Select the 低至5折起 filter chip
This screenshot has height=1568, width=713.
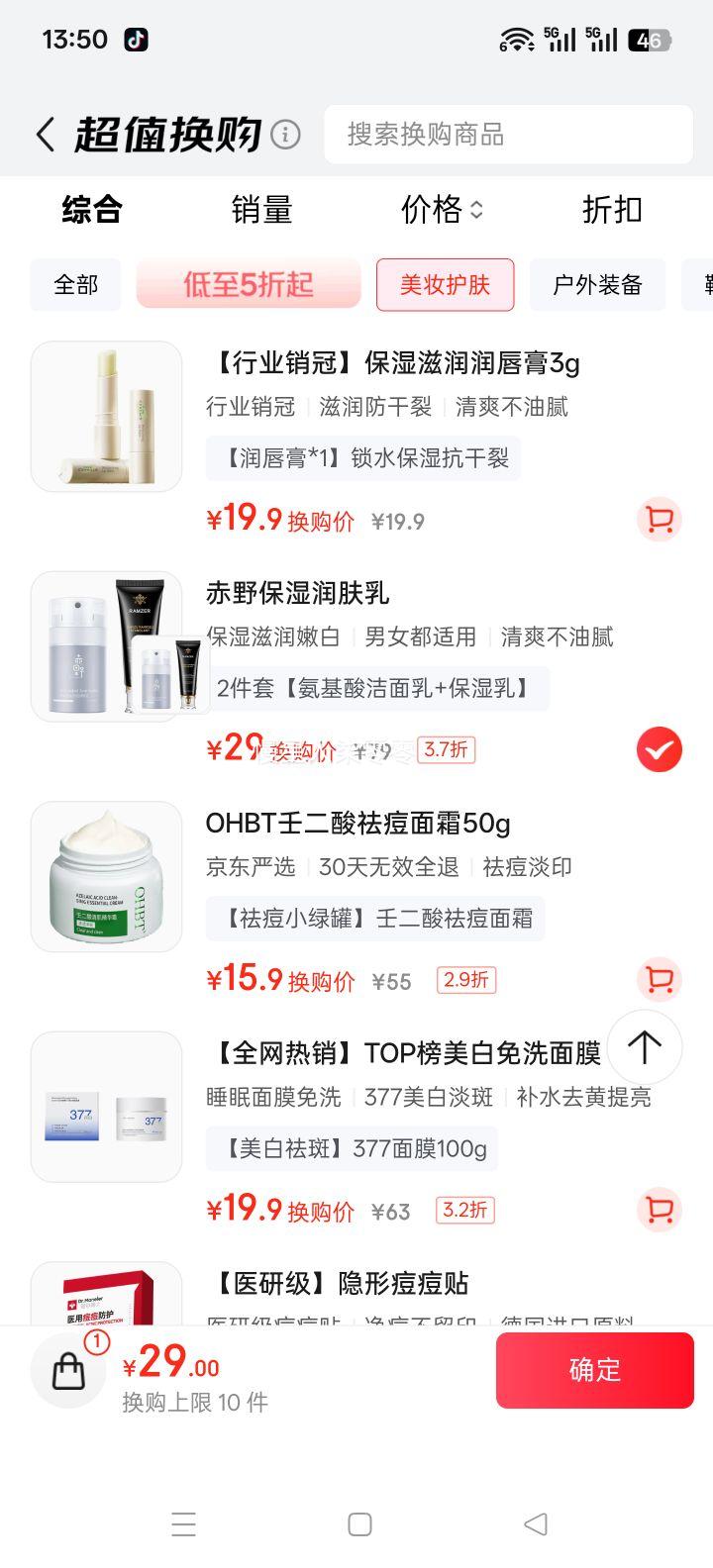249,285
